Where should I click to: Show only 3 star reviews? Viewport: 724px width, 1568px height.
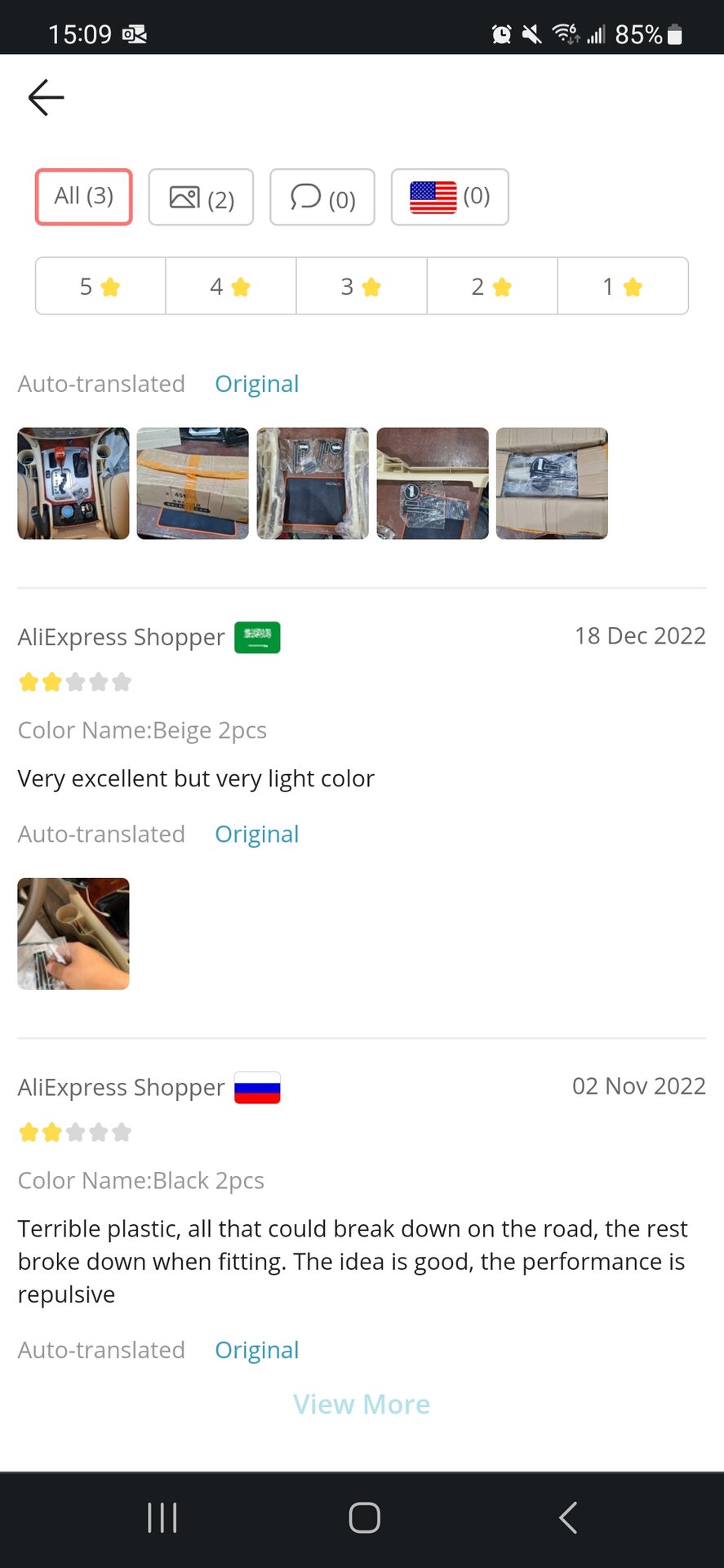[x=362, y=286]
